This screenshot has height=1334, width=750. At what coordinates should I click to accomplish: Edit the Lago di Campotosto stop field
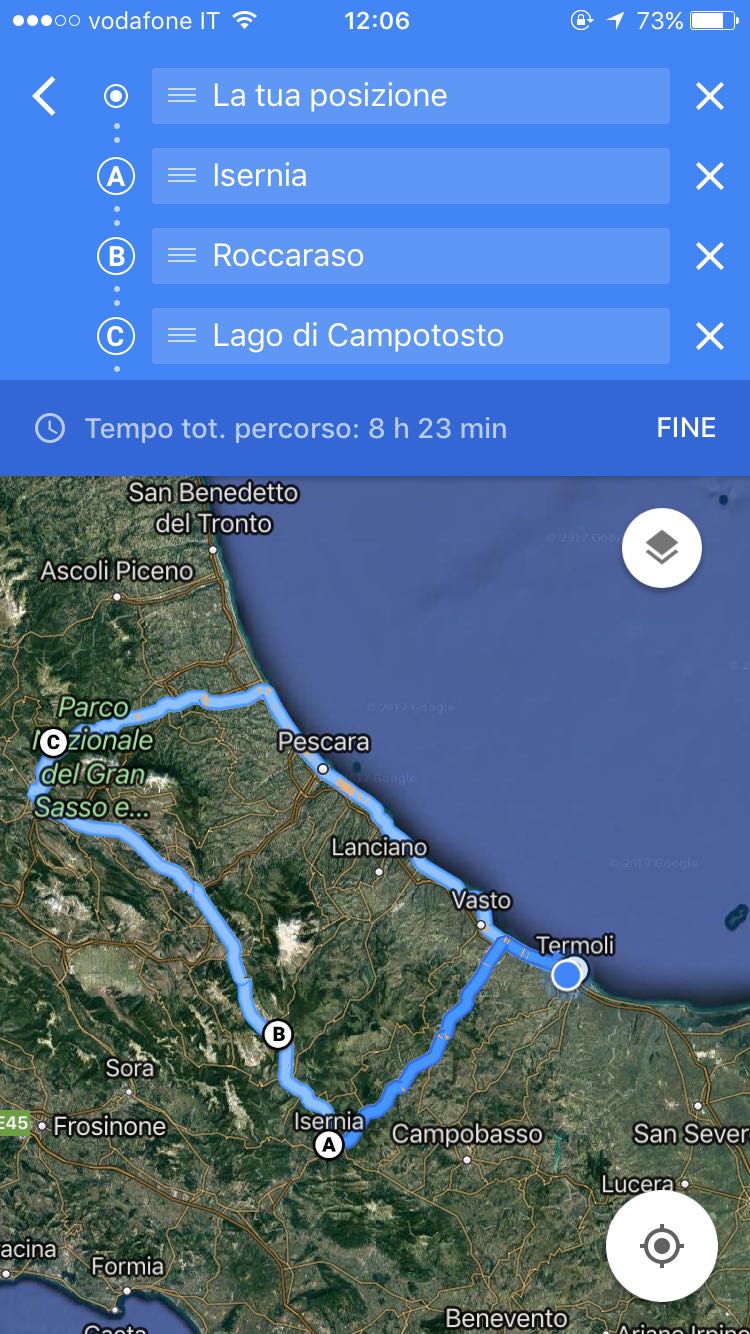click(x=411, y=336)
